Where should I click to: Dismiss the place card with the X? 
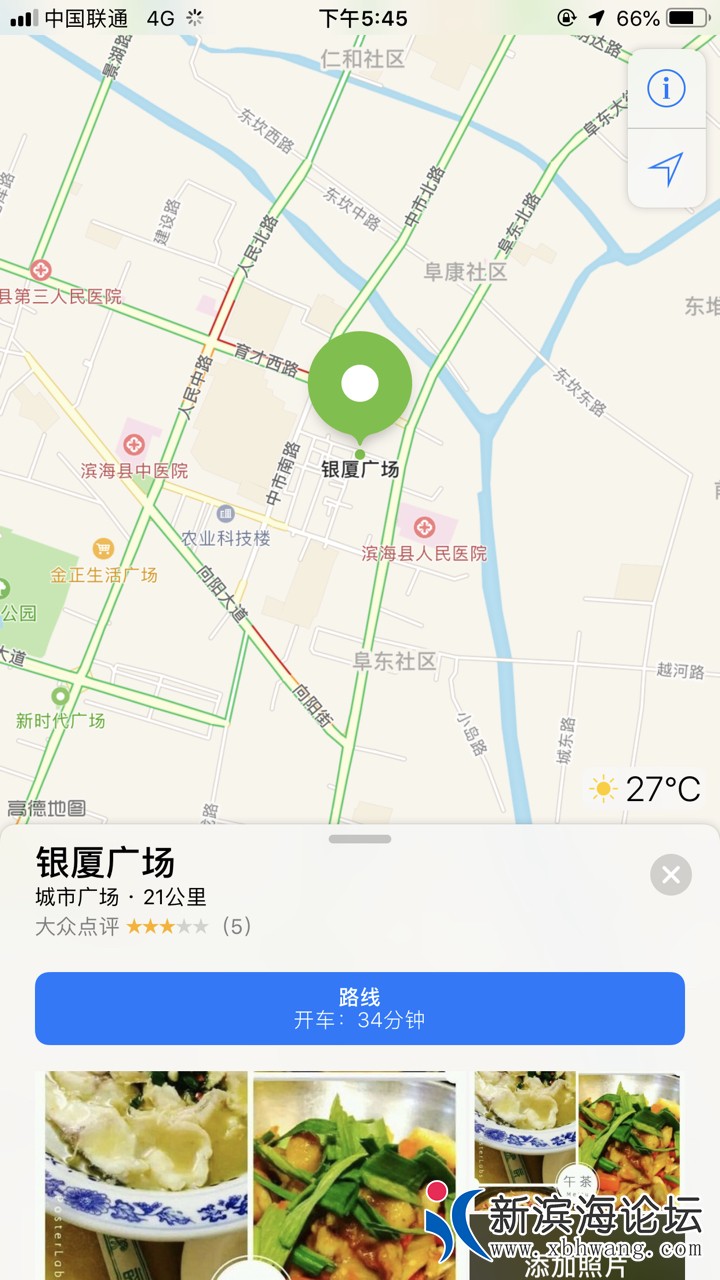click(x=671, y=873)
